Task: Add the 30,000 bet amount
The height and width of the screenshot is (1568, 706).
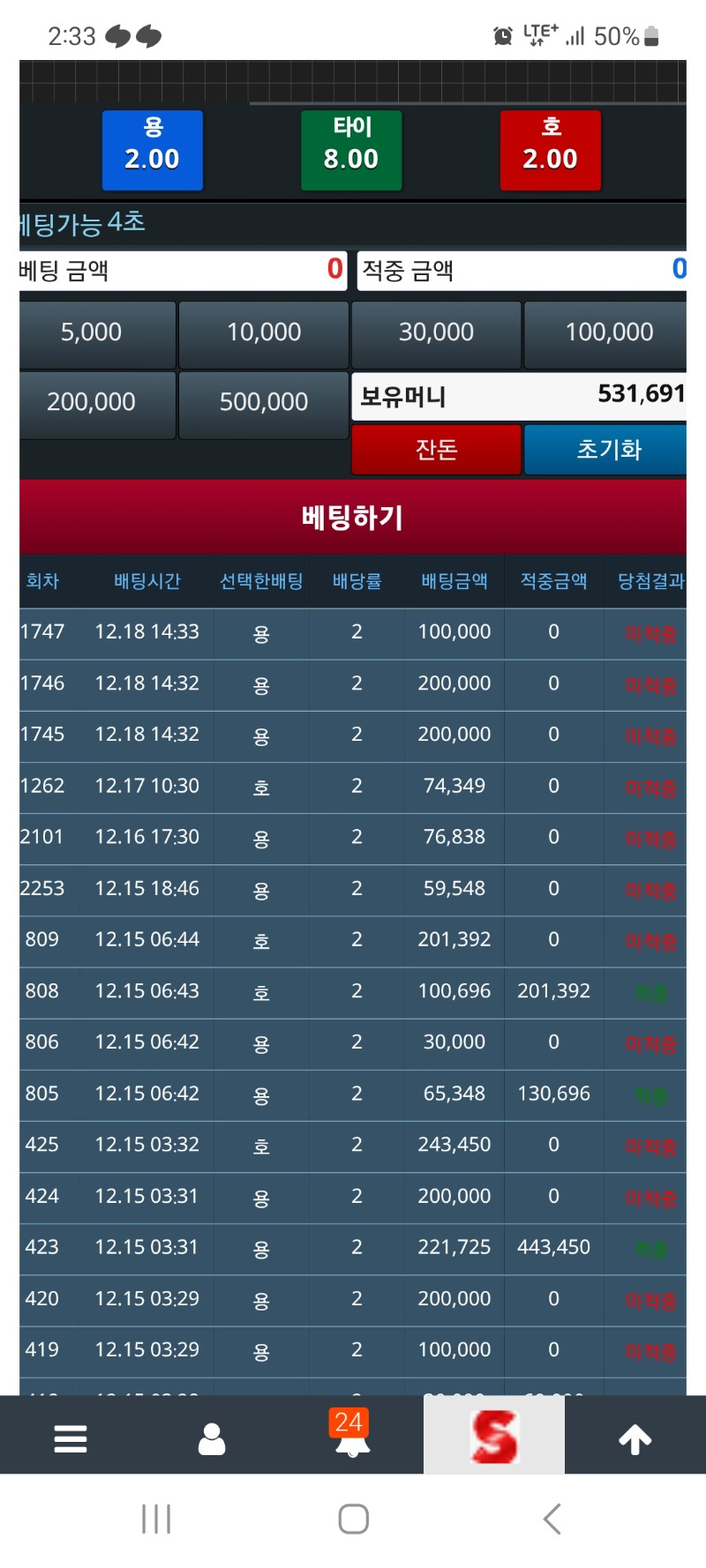Action: click(x=436, y=333)
